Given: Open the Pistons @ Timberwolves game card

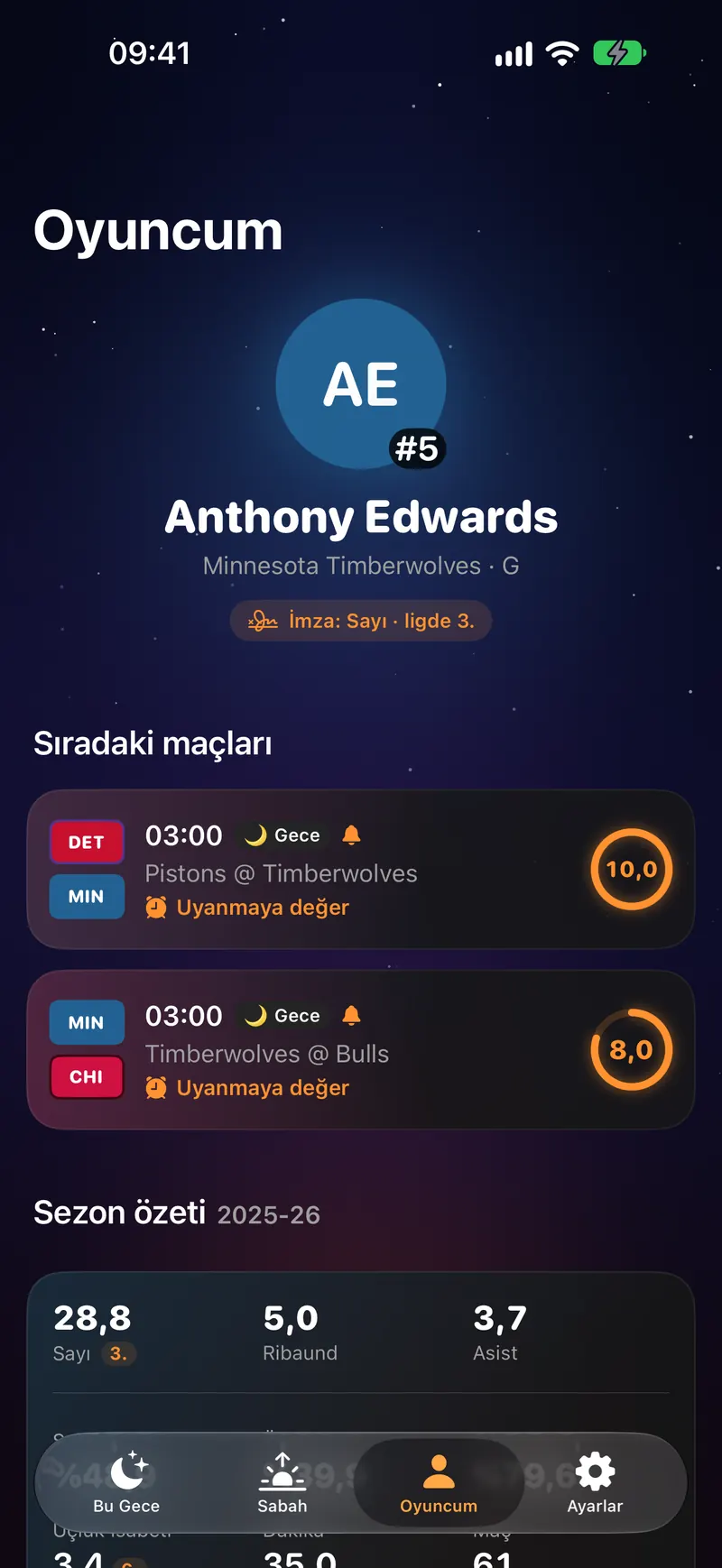Looking at the screenshot, I should click(x=361, y=870).
